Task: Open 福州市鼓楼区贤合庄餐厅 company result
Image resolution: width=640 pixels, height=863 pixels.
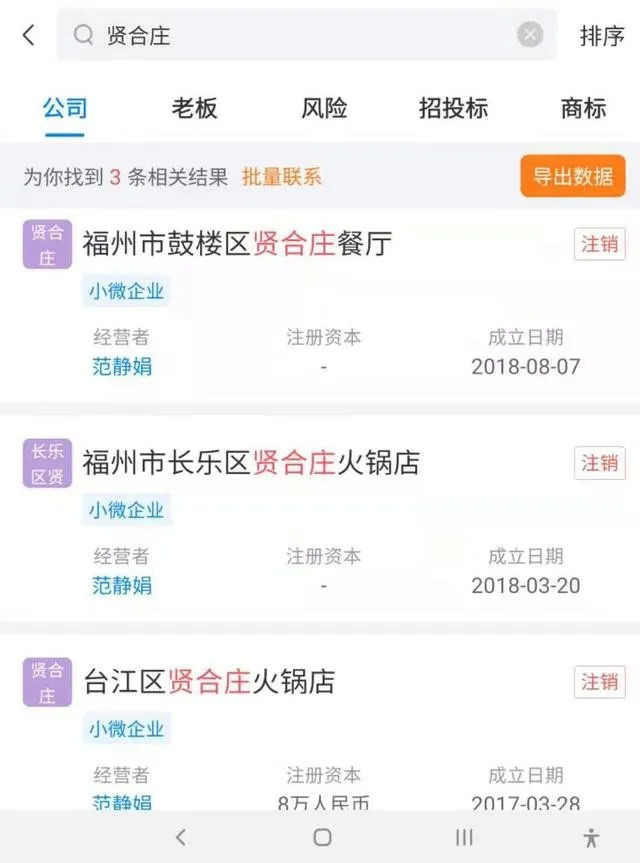Action: pos(237,243)
